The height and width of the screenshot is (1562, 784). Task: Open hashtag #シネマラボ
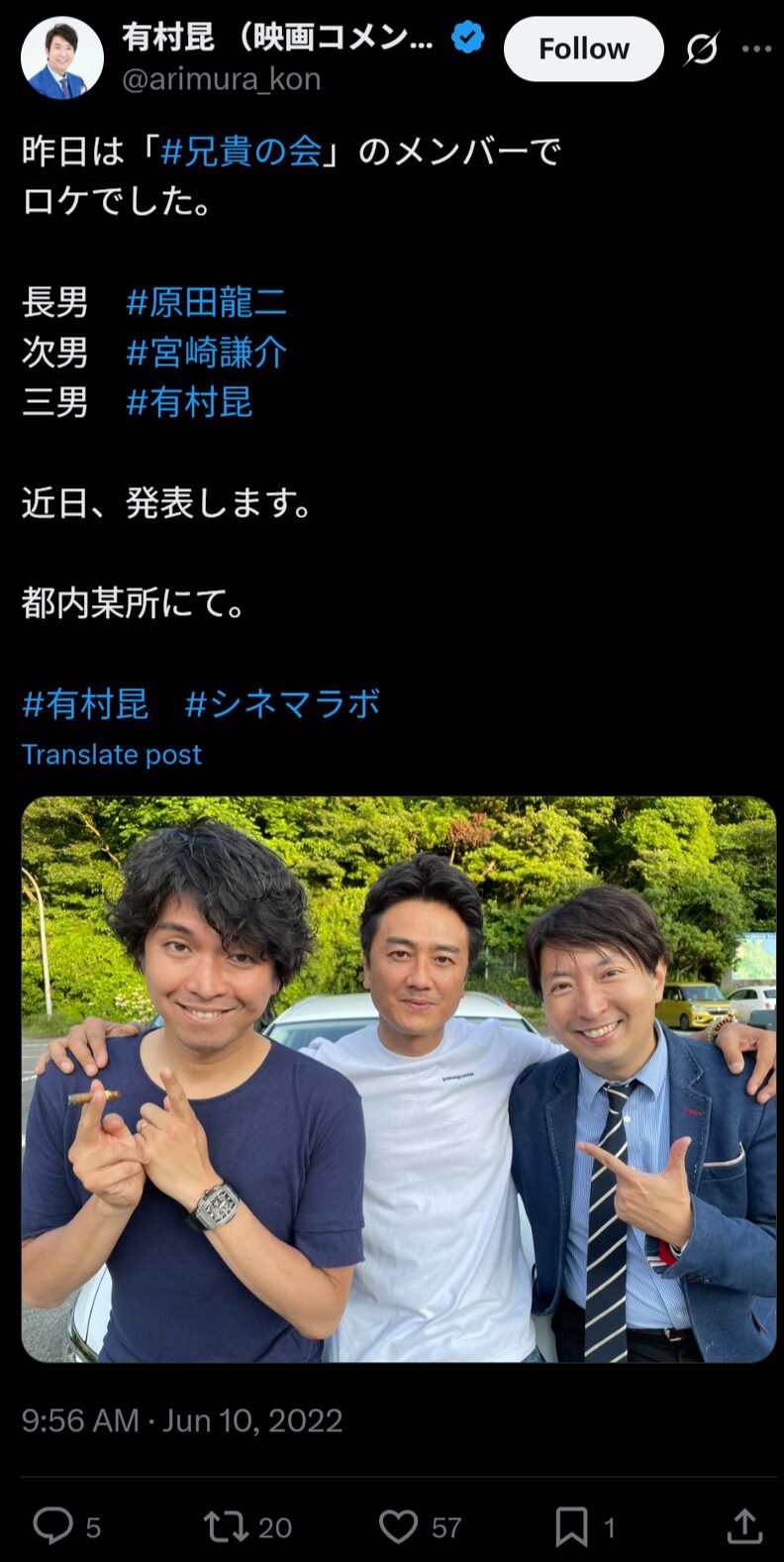point(282,704)
